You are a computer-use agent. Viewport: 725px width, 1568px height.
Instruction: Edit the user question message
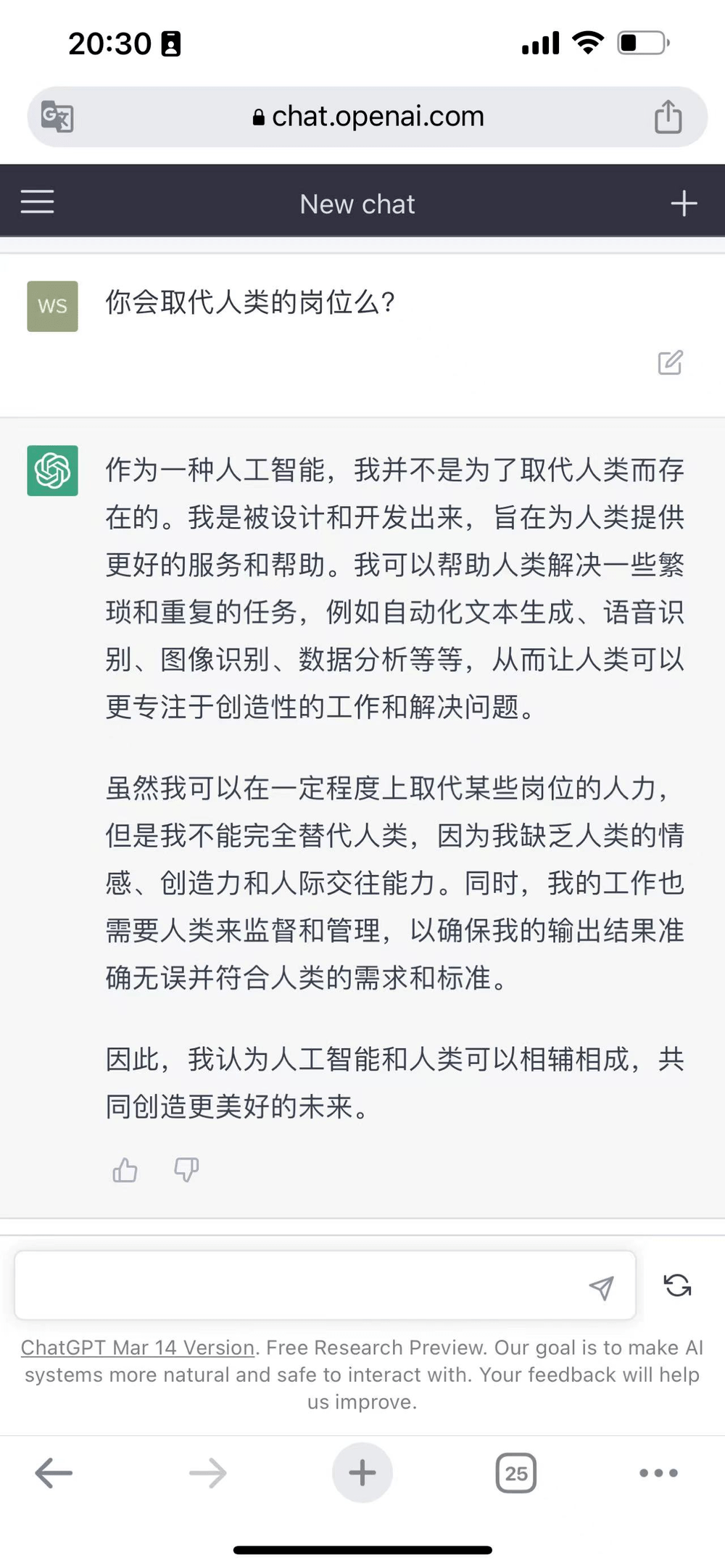tap(670, 362)
